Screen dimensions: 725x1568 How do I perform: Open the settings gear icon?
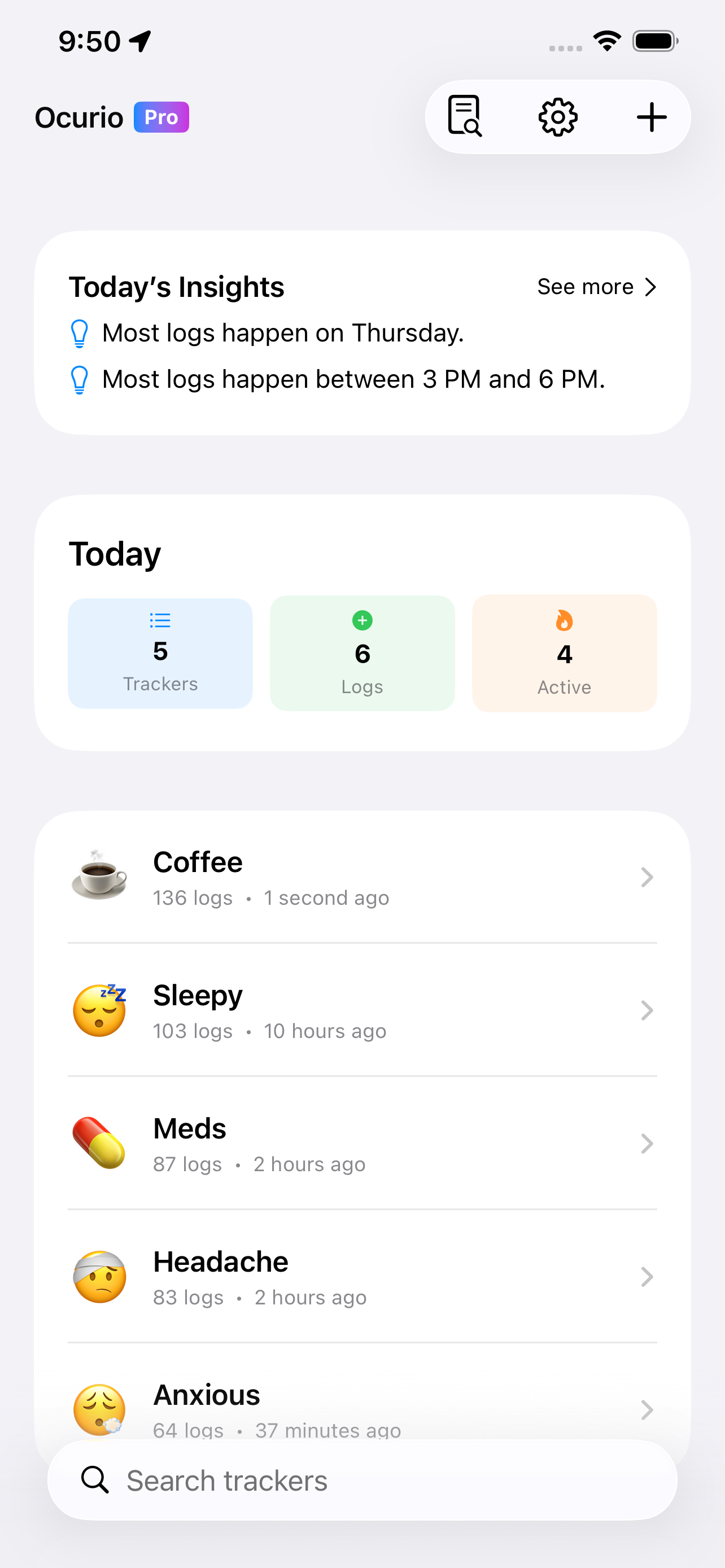click(557, 116)
